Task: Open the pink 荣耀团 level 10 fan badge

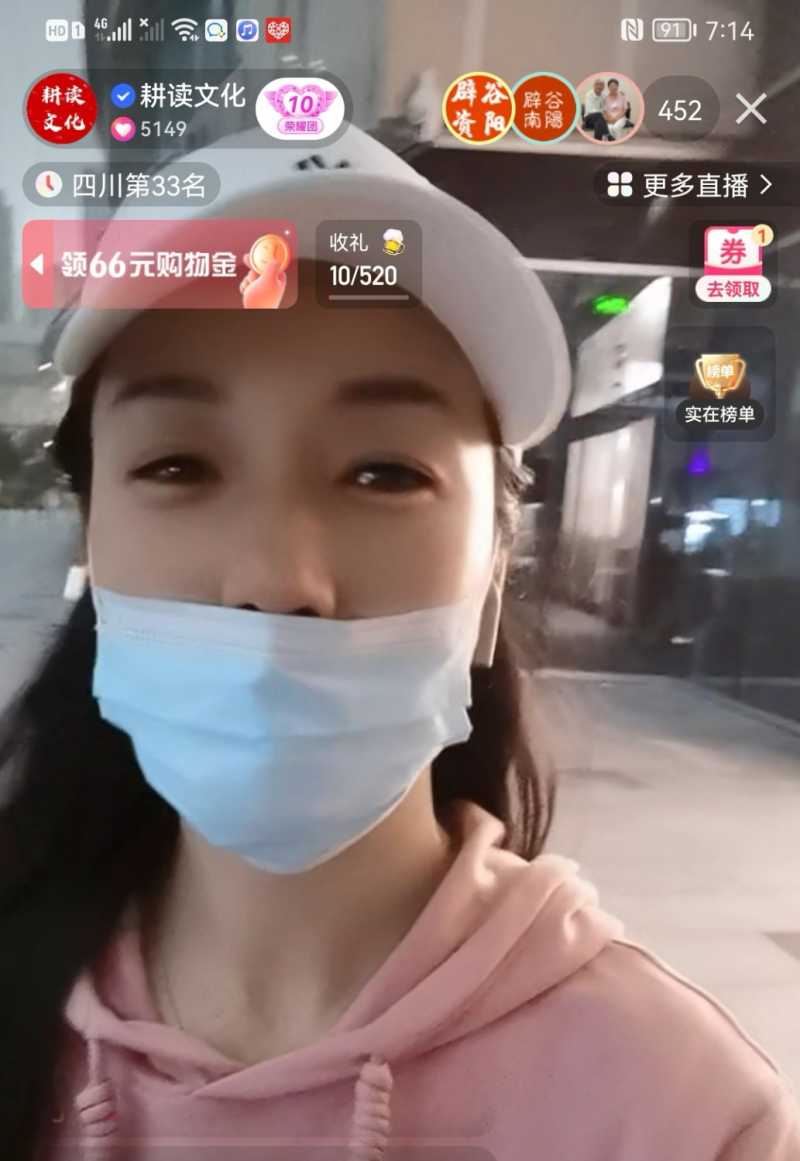Action: click(x=300, y=107)
